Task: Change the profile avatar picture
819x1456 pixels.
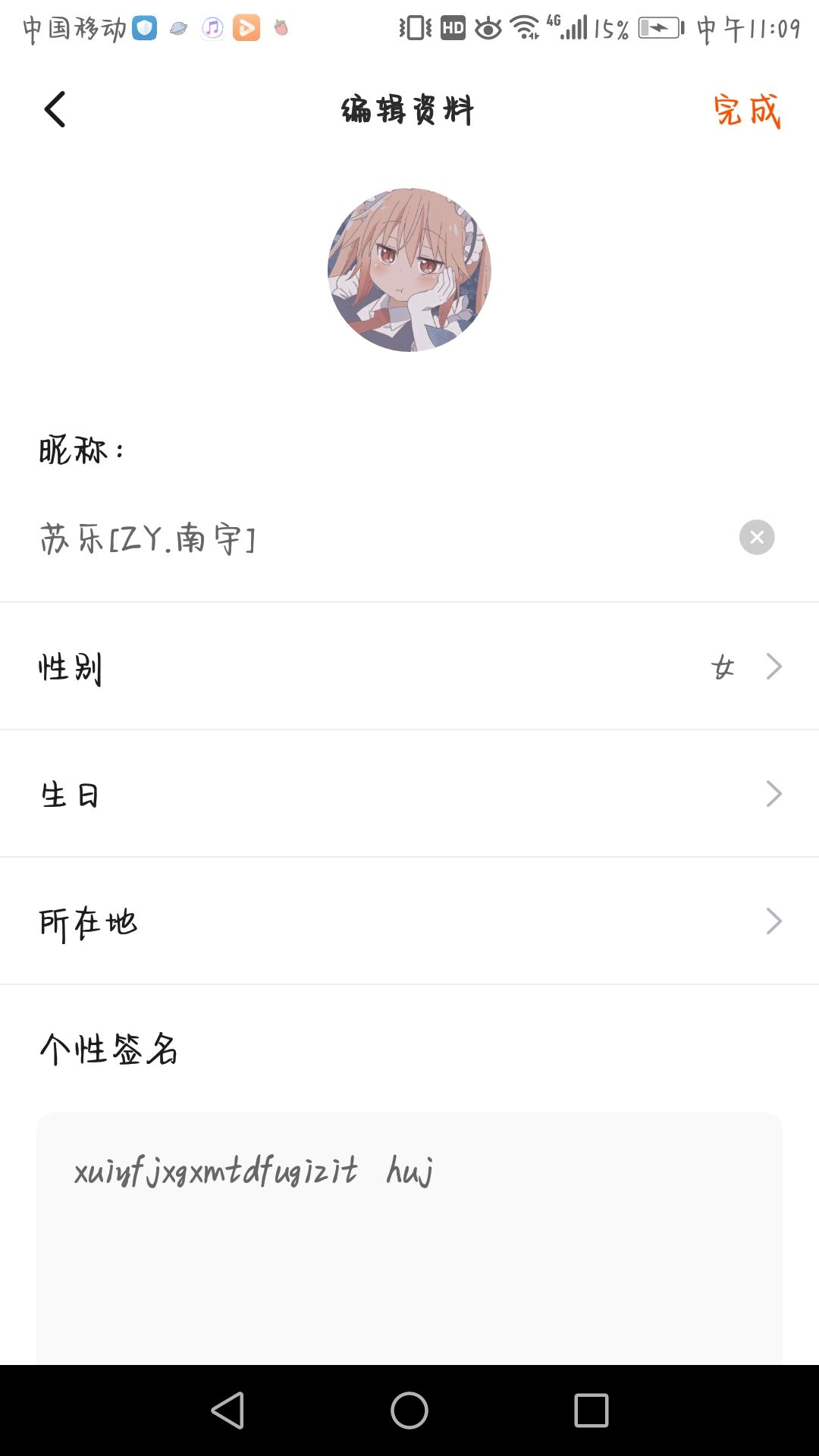Action: click(x=409, y=270)
